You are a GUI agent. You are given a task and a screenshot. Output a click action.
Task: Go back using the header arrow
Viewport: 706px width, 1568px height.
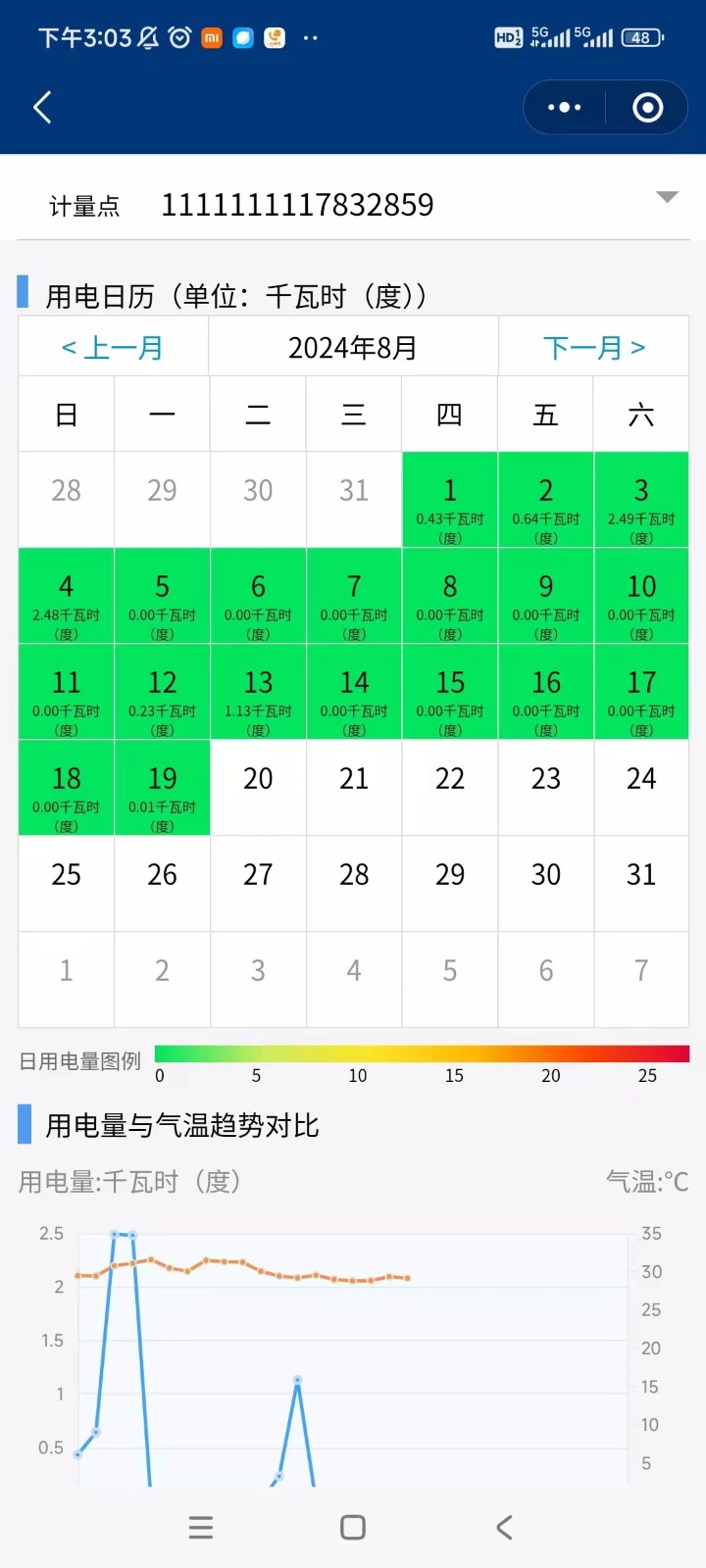click(42, 107)
